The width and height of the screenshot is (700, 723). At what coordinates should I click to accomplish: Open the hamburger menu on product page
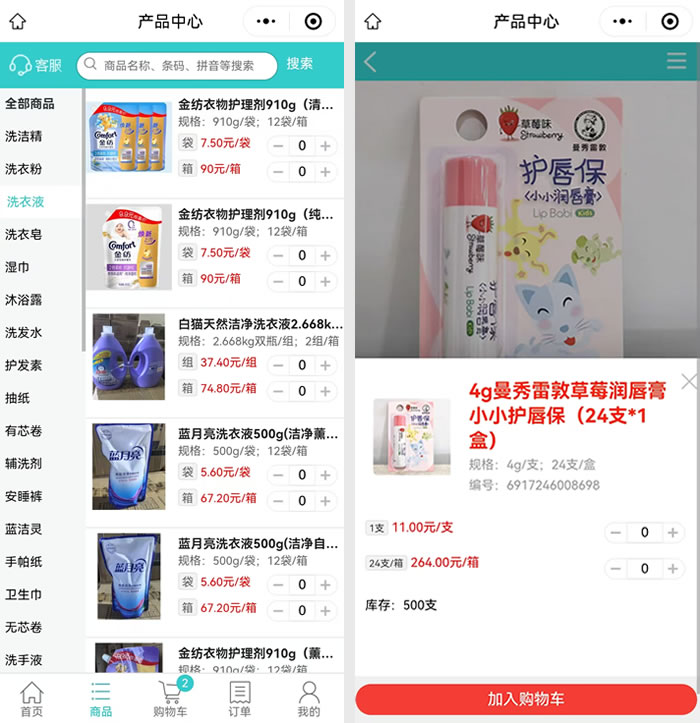[676, 62]
